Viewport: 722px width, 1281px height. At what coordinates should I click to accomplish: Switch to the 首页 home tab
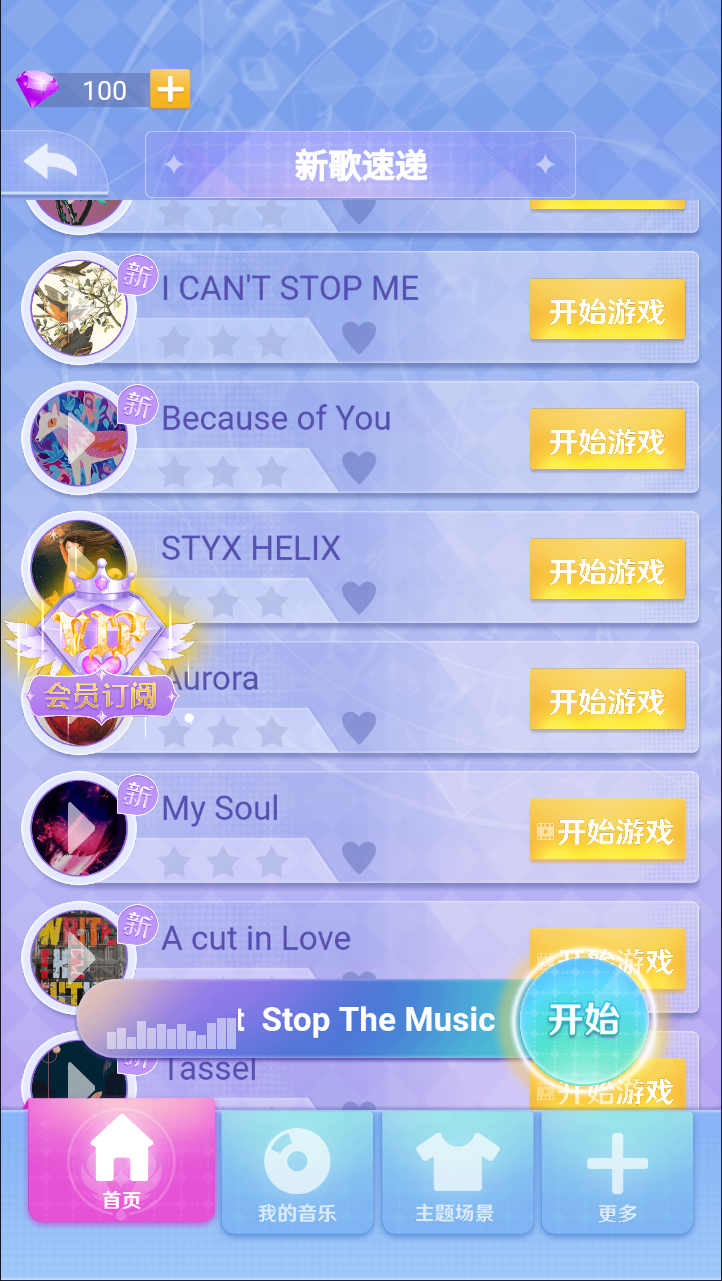[x=122, y=1162]
